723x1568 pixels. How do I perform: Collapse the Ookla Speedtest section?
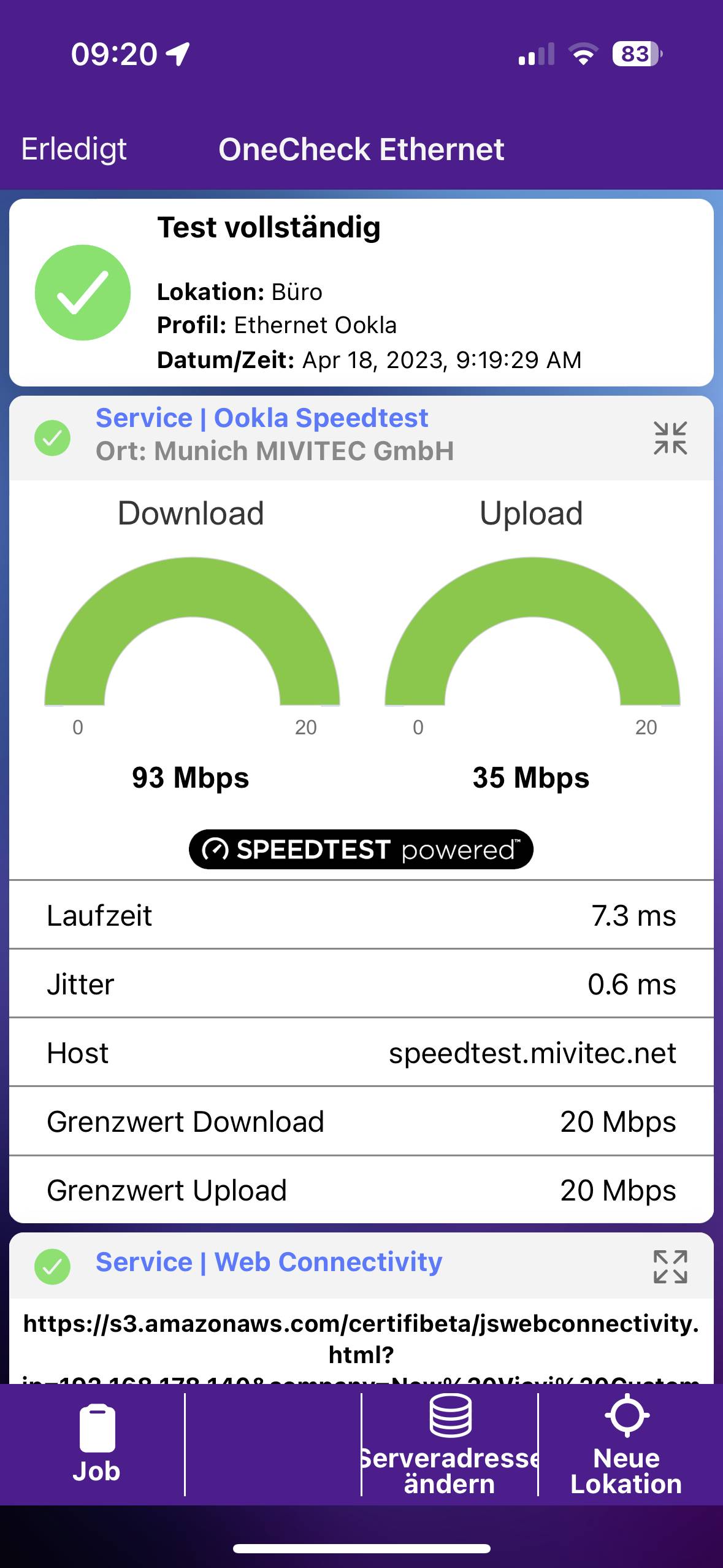[670, 439]
